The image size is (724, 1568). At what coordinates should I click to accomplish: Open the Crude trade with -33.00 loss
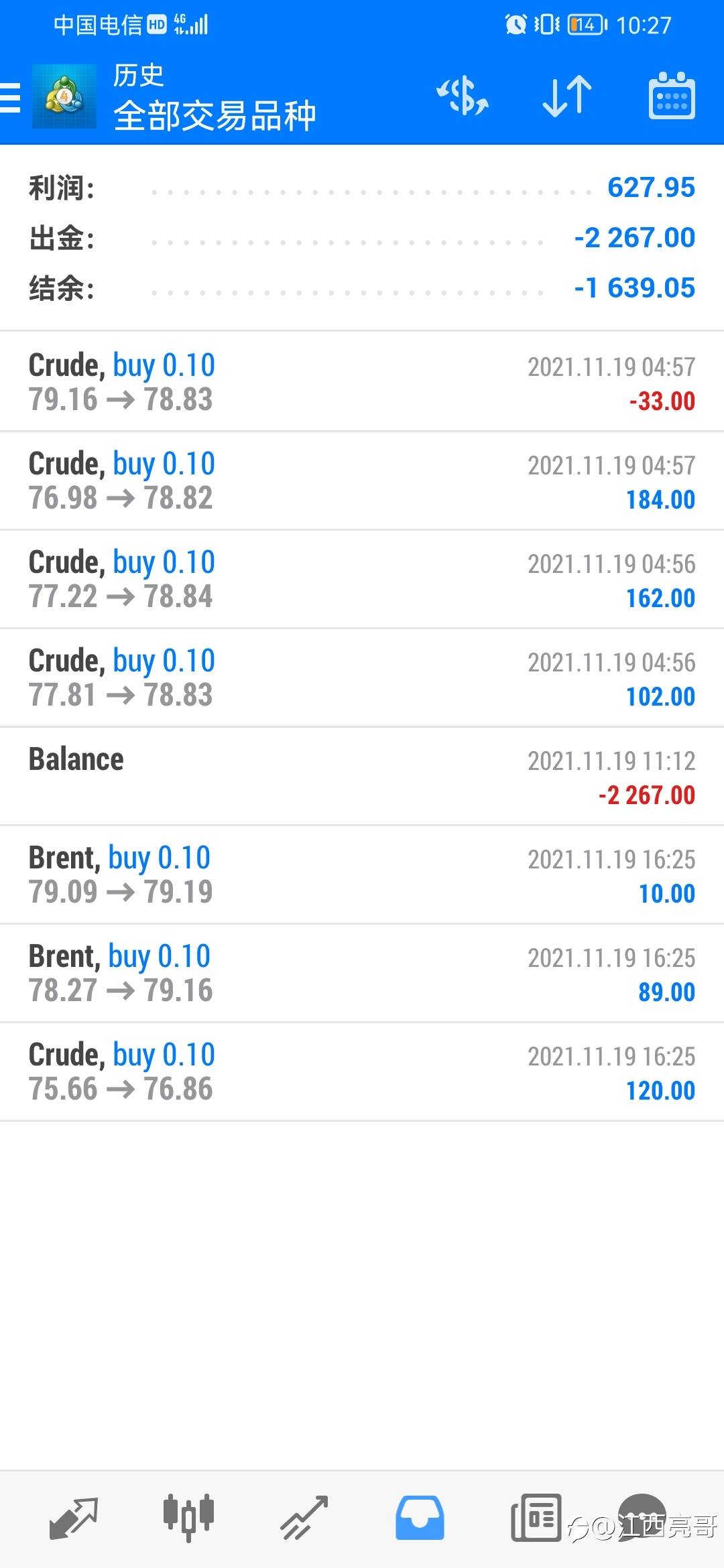click(362, 381)
